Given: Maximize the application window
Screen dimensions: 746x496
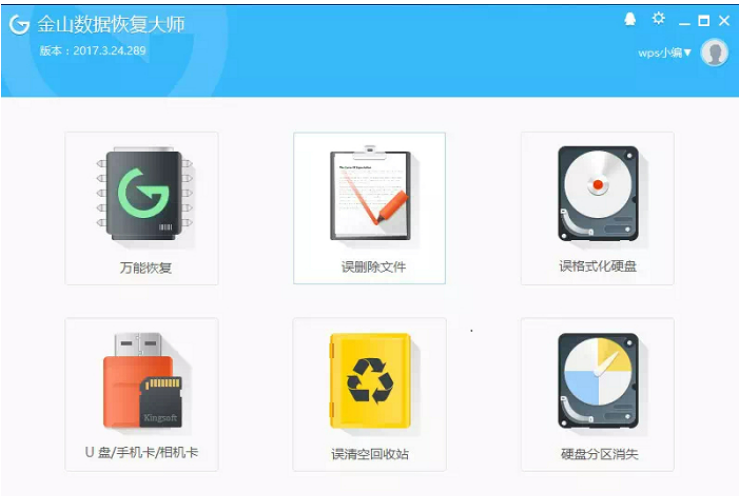Looking at the screenshot, I should 704,20.
